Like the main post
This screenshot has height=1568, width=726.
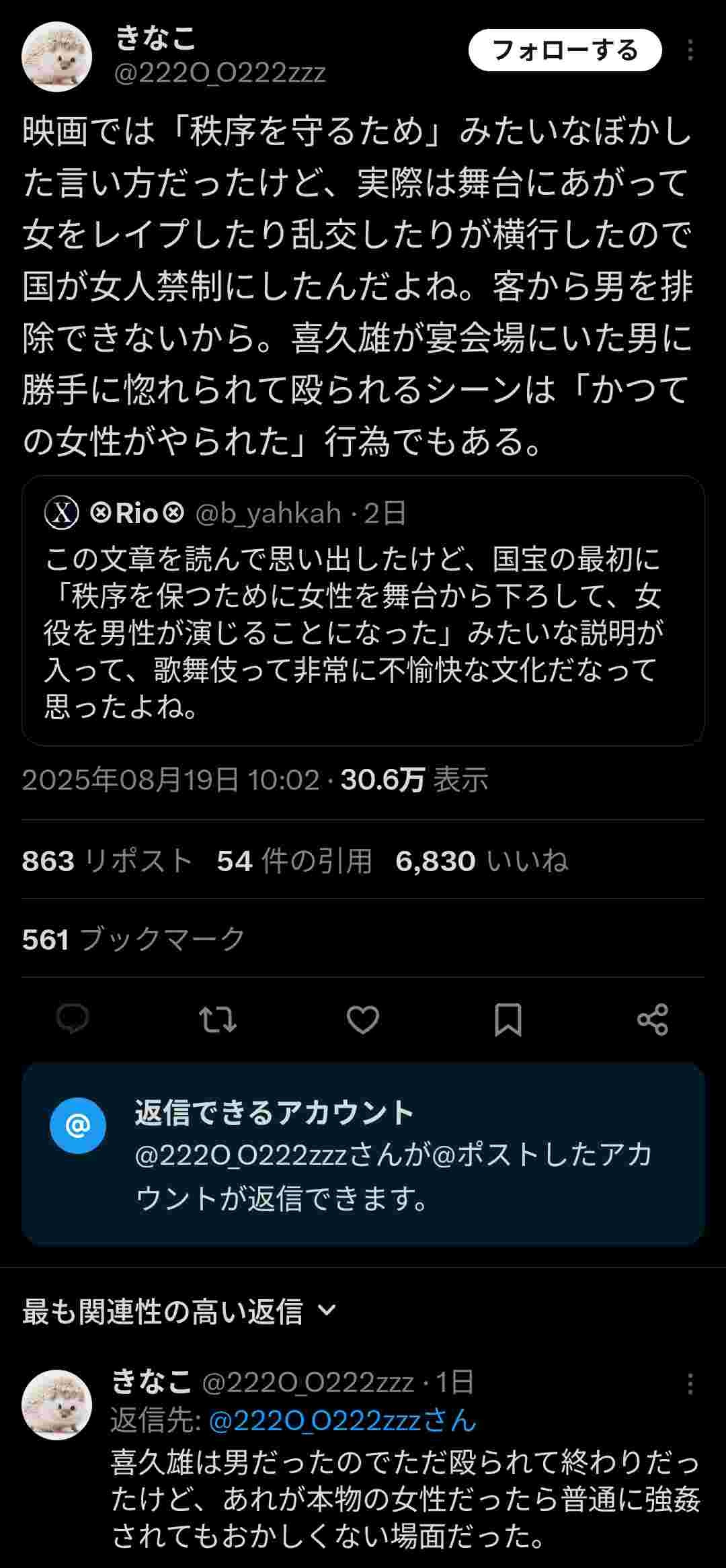pos(363,1020)
